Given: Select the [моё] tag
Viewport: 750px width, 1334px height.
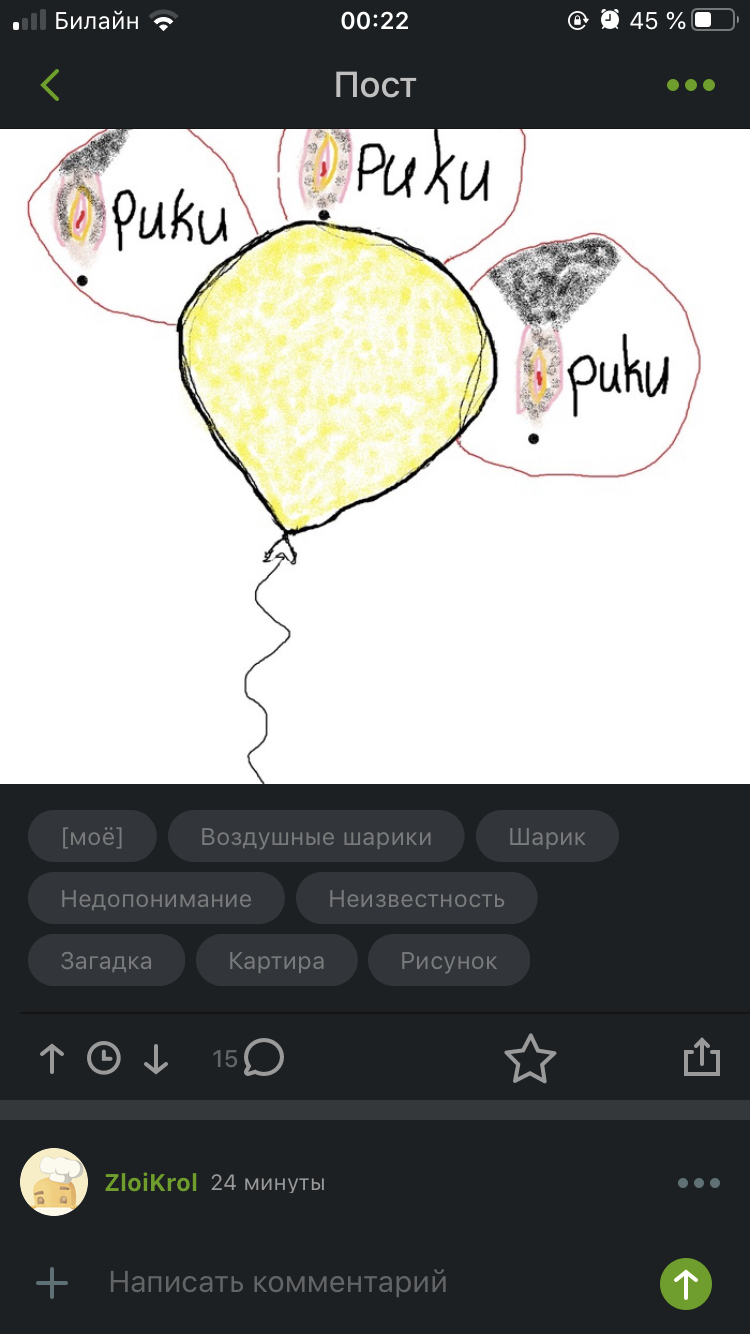Looking at the screenshot, I should 92,836.
